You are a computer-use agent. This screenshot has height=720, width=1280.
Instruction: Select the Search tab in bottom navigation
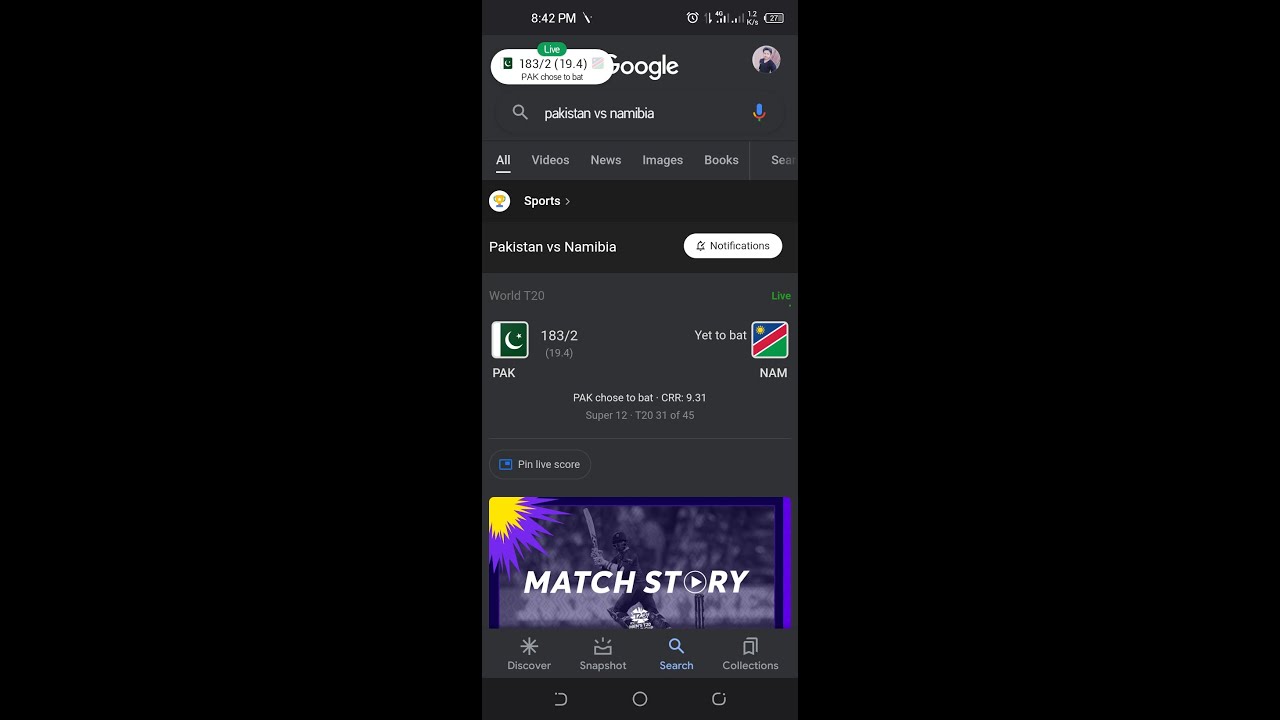676,654
